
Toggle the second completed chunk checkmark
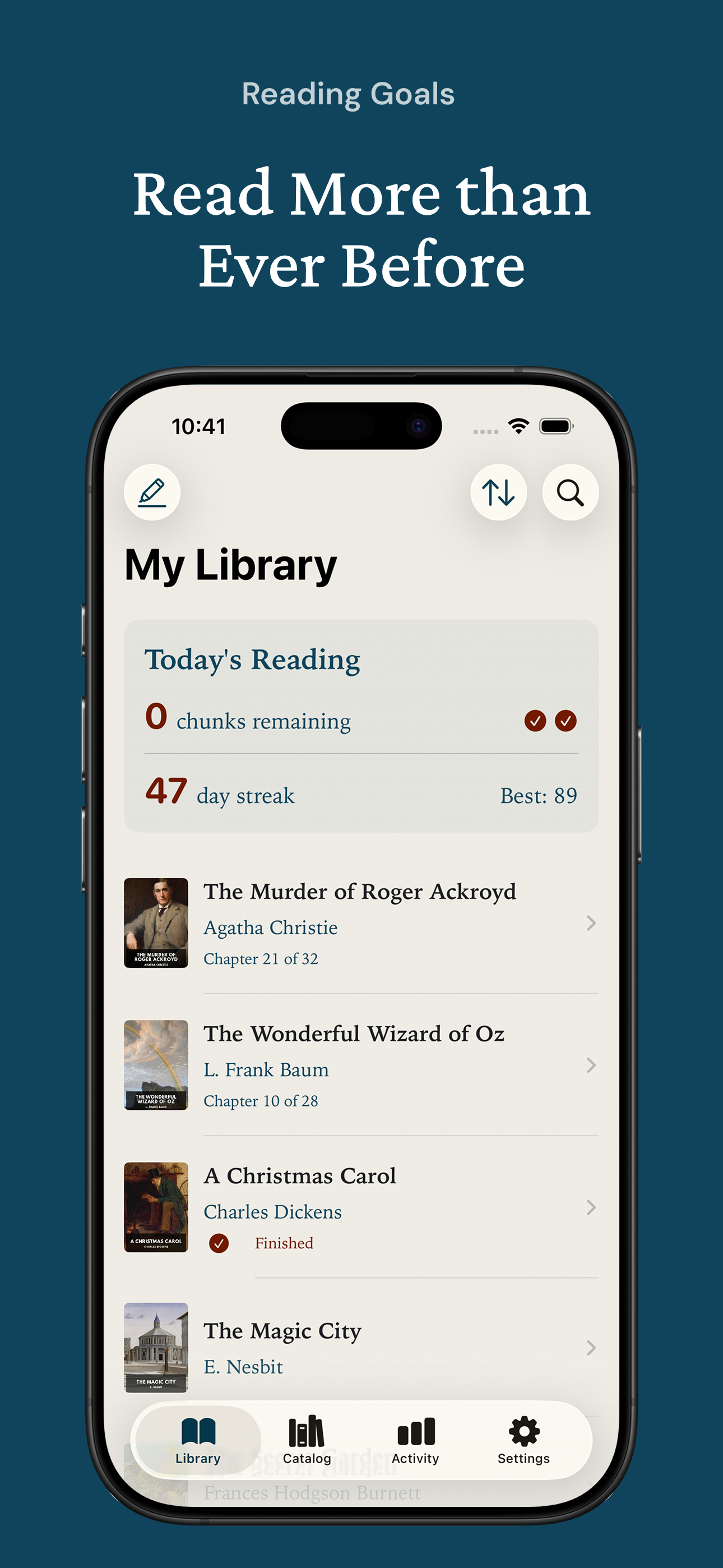(567, 720)
